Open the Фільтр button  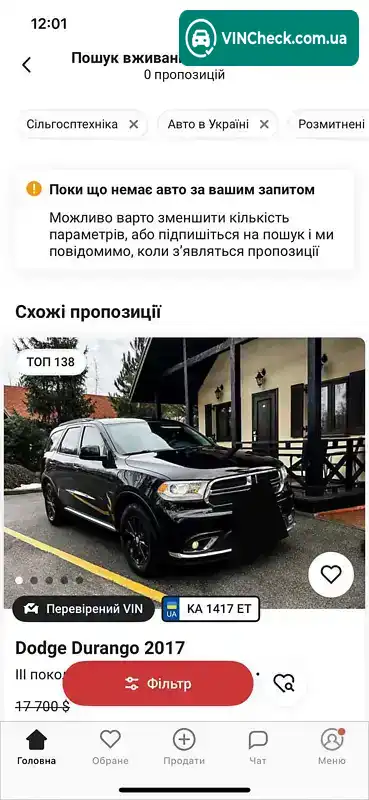pyautogui.click(x=158, y=684)
